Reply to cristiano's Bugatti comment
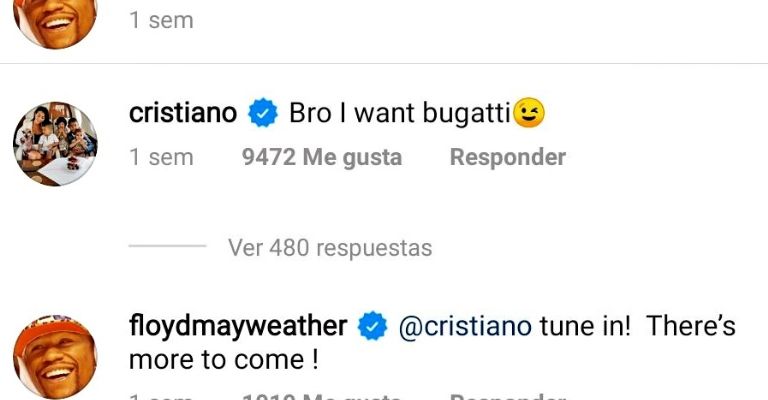Image resolution: width=768 pixels, height=400 pixels. [x=507, y=157]
